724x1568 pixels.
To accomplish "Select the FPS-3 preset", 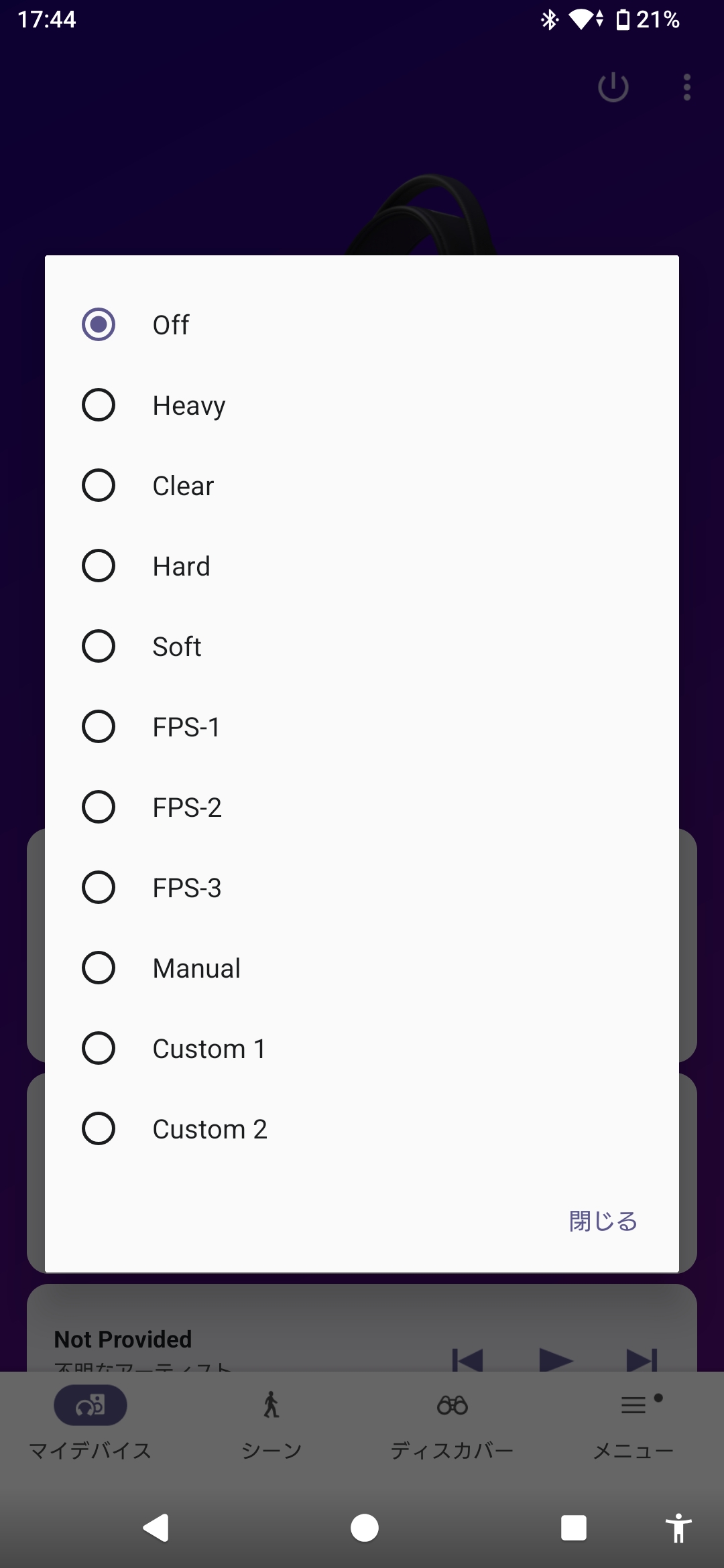I will pyautogui.click(x=362, y=887).
